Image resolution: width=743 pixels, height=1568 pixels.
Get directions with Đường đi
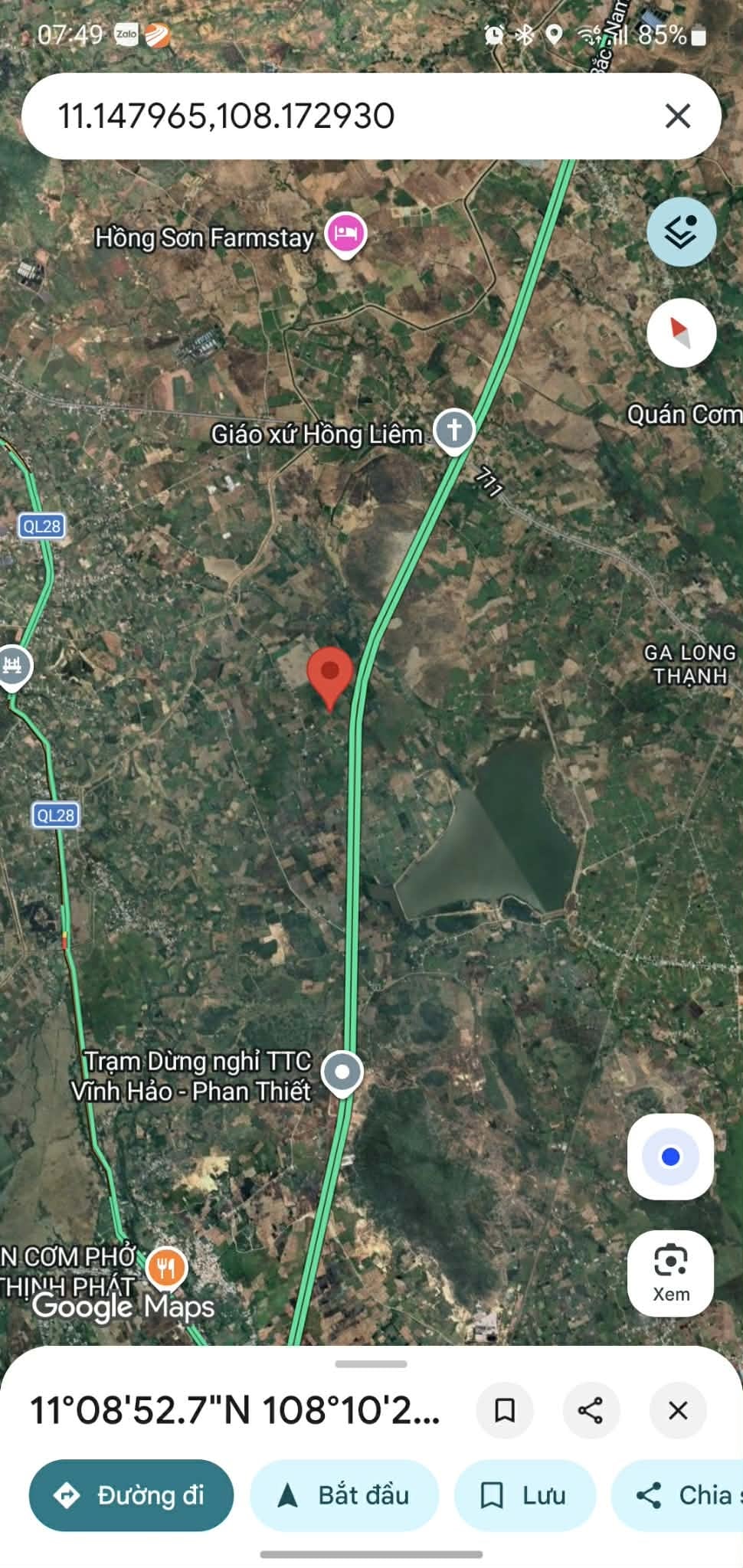coord(131,1494)
